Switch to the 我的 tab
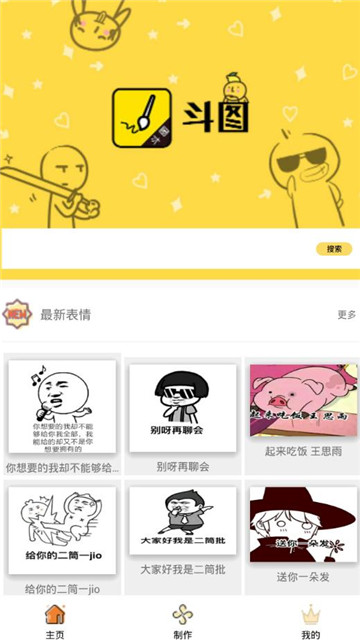 coord(311,621)
